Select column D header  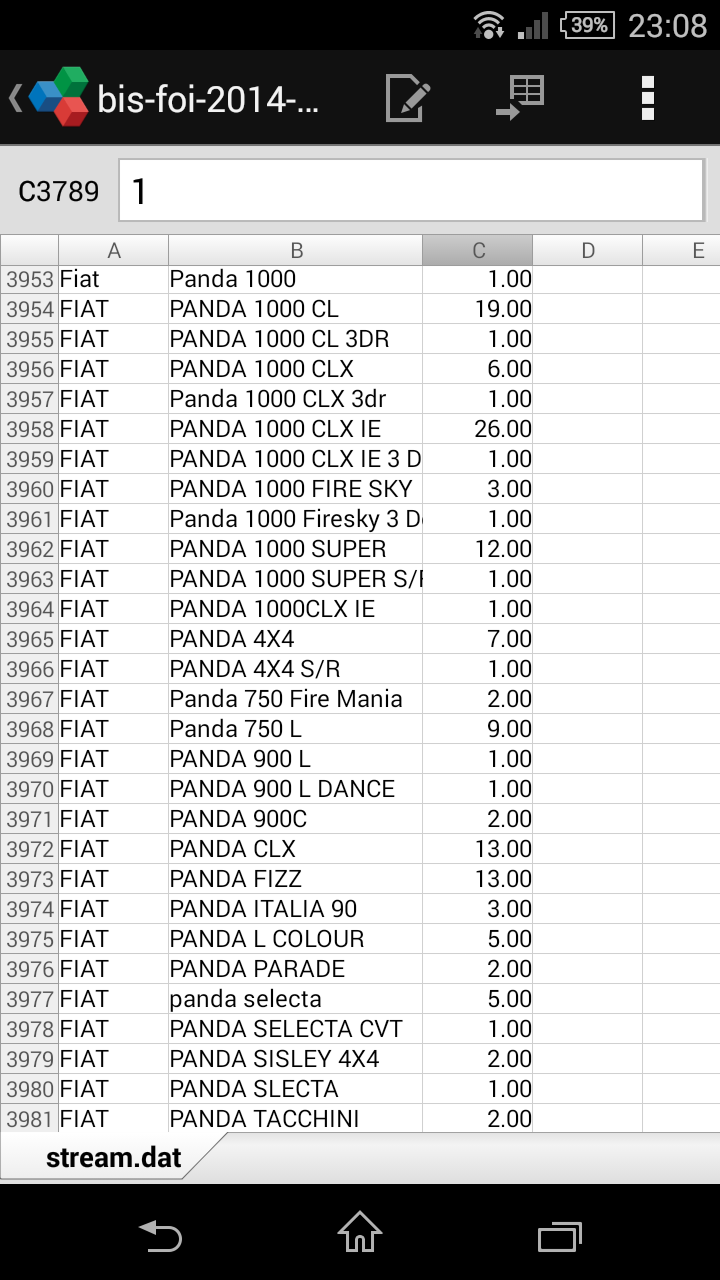pyautogui.click(x=587, y=251)
